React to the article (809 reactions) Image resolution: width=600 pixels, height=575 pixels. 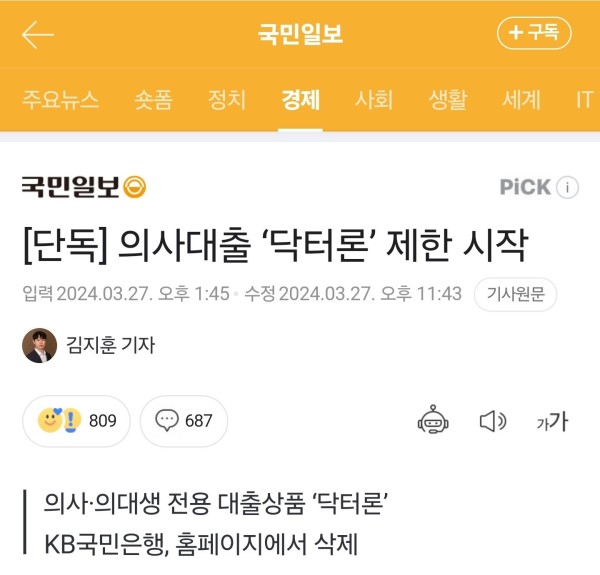point(76,421)
